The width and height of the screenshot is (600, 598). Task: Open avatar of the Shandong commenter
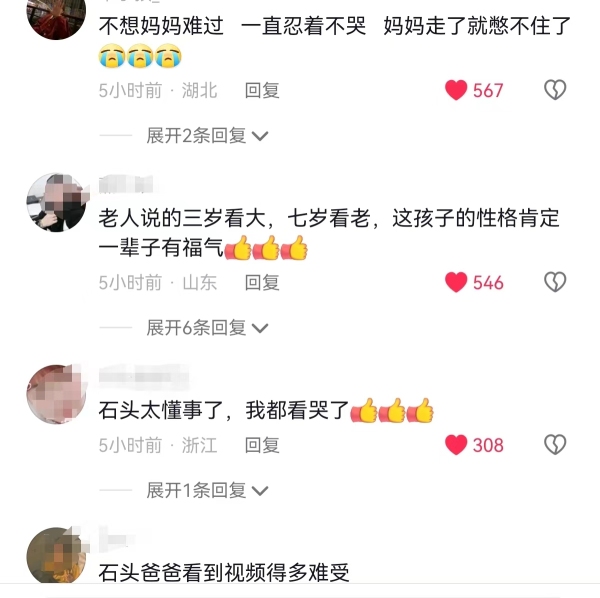(58, 204)
